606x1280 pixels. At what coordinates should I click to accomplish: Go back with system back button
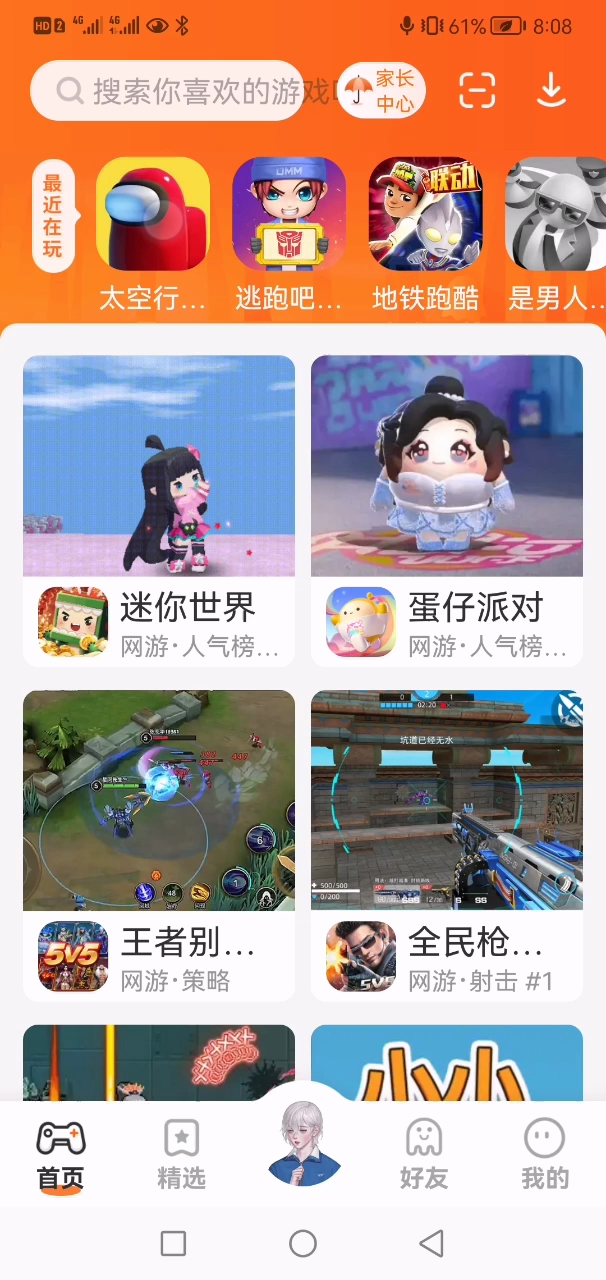[x=431, y=1243]
